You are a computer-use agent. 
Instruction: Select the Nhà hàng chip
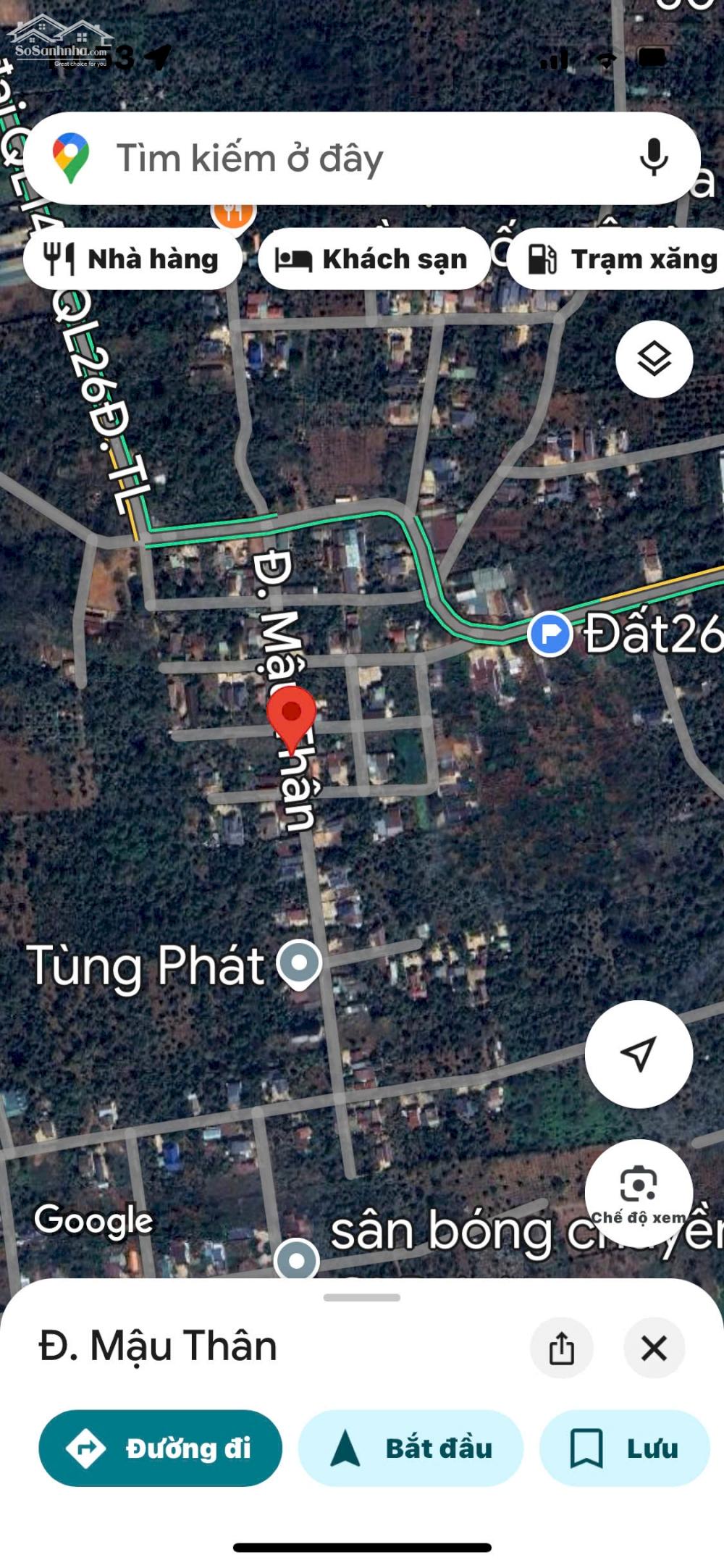[132, 259]
